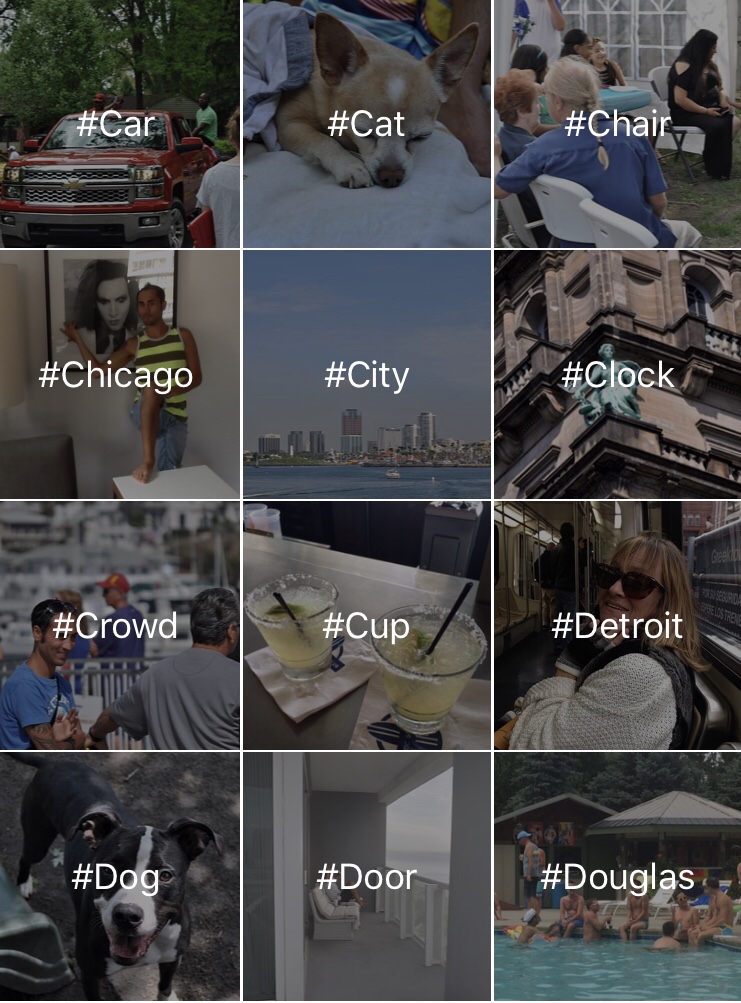Open the #Douglas tag tile
The image size is (741, 1003).
pos(617,877)
